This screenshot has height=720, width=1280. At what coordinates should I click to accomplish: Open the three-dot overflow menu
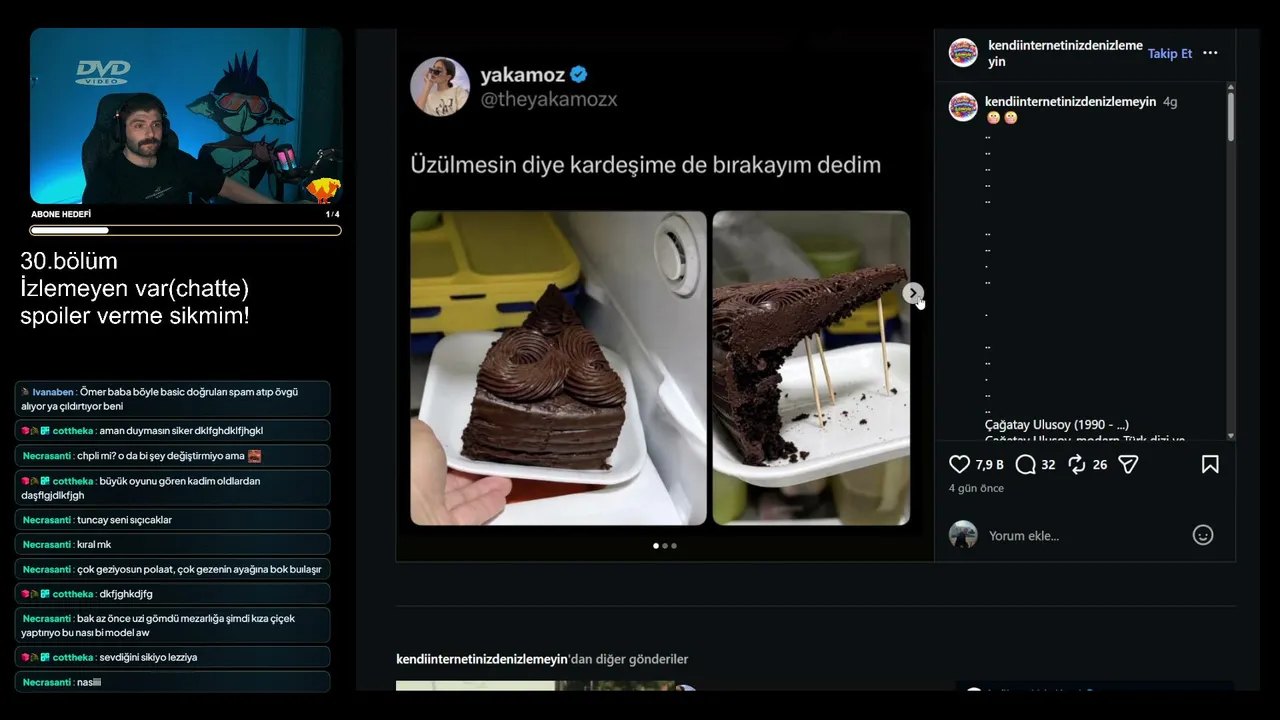click(1210, 53)
